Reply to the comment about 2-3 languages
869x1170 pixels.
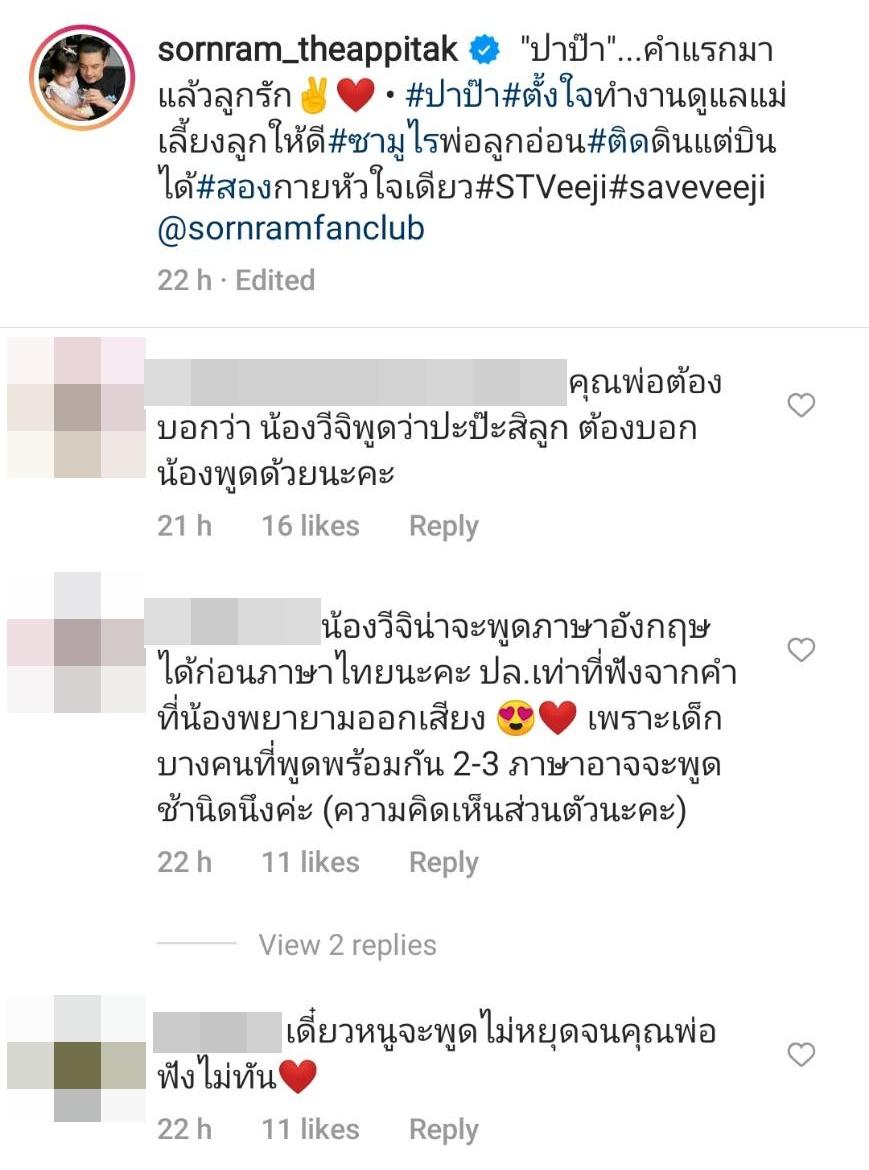tap(443, 862)
